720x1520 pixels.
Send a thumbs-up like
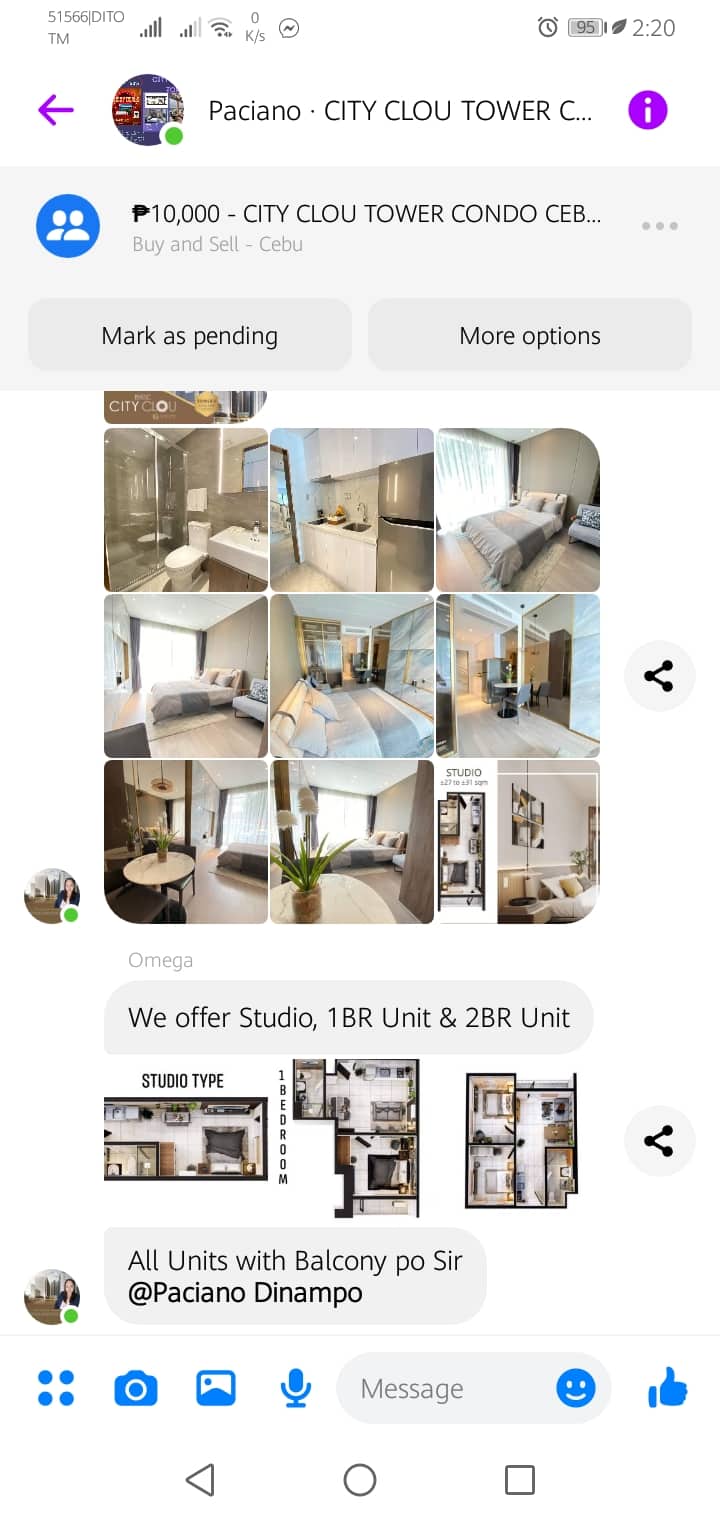[x=668, y=1388]
